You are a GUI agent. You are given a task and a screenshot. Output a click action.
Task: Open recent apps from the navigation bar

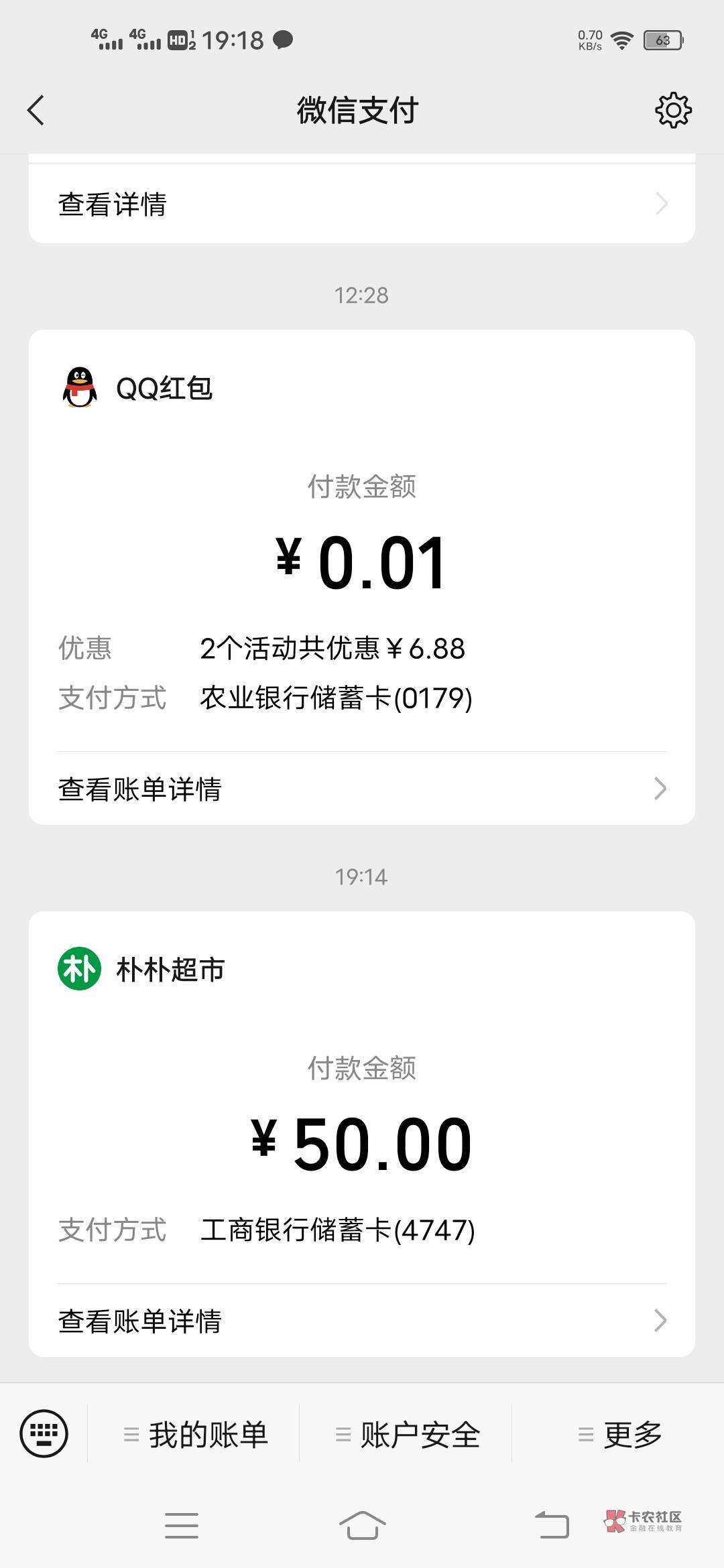coord(181,1526)
